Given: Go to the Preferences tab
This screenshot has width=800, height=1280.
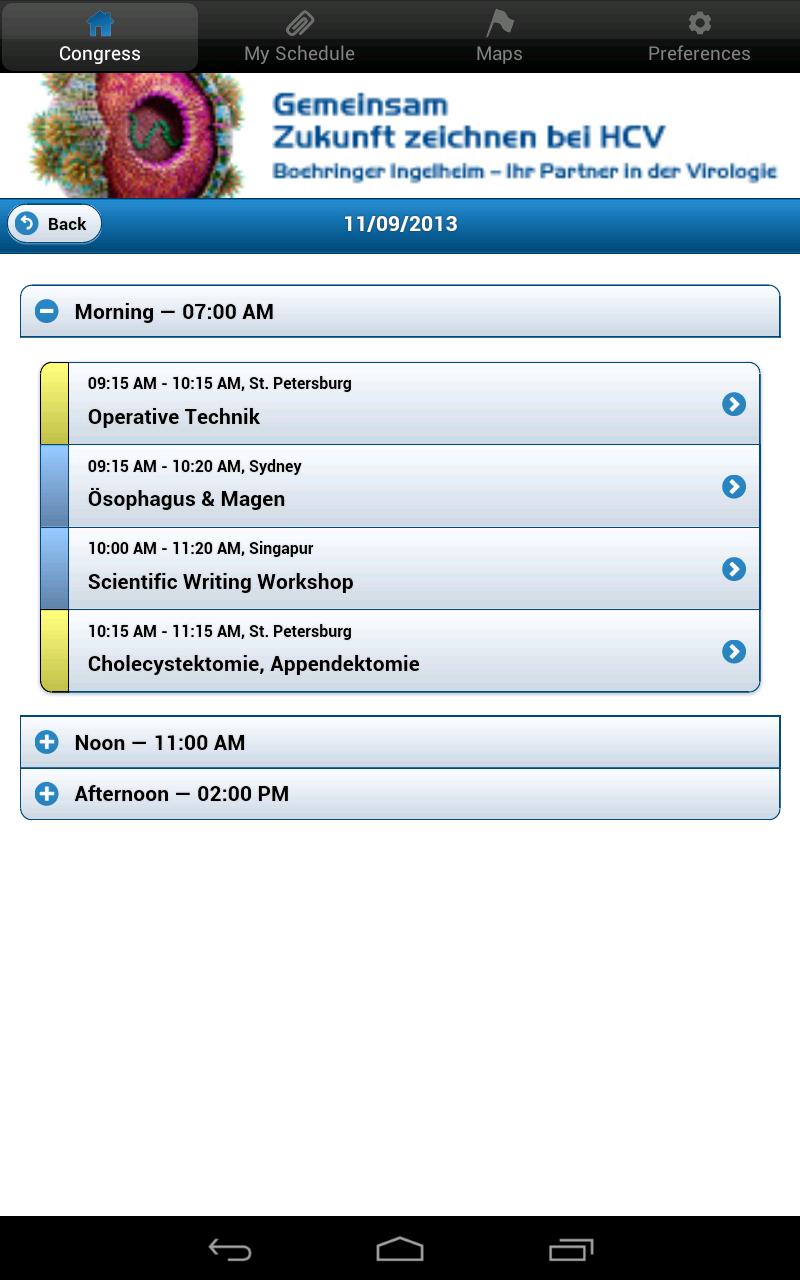Looking at the screenshot, I should [699, 36].
